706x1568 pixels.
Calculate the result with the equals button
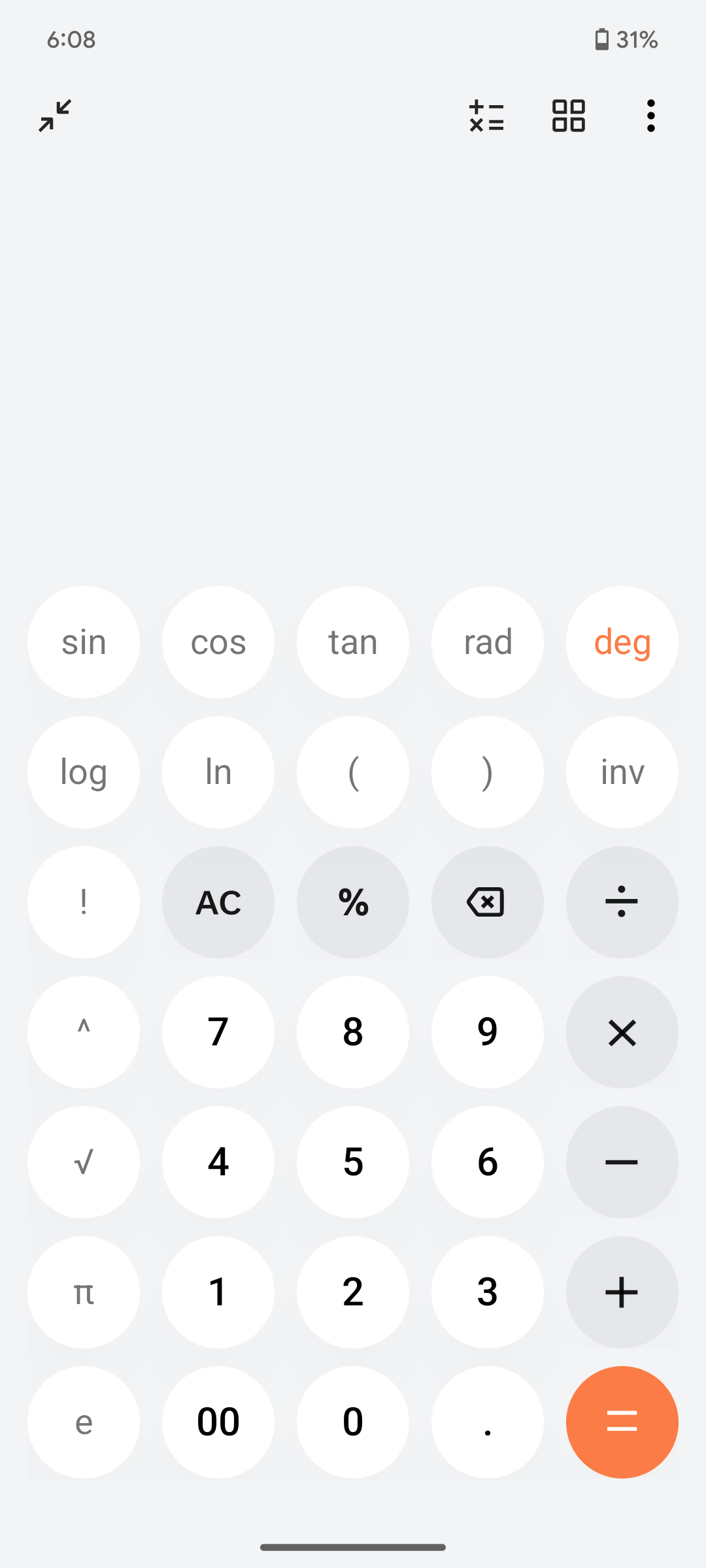[622, 1422]
